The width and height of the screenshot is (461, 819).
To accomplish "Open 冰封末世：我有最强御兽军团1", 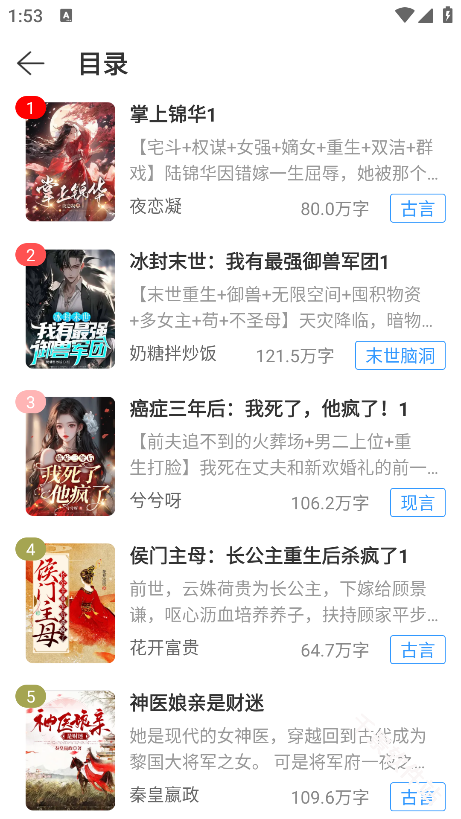I will [259, 261].
